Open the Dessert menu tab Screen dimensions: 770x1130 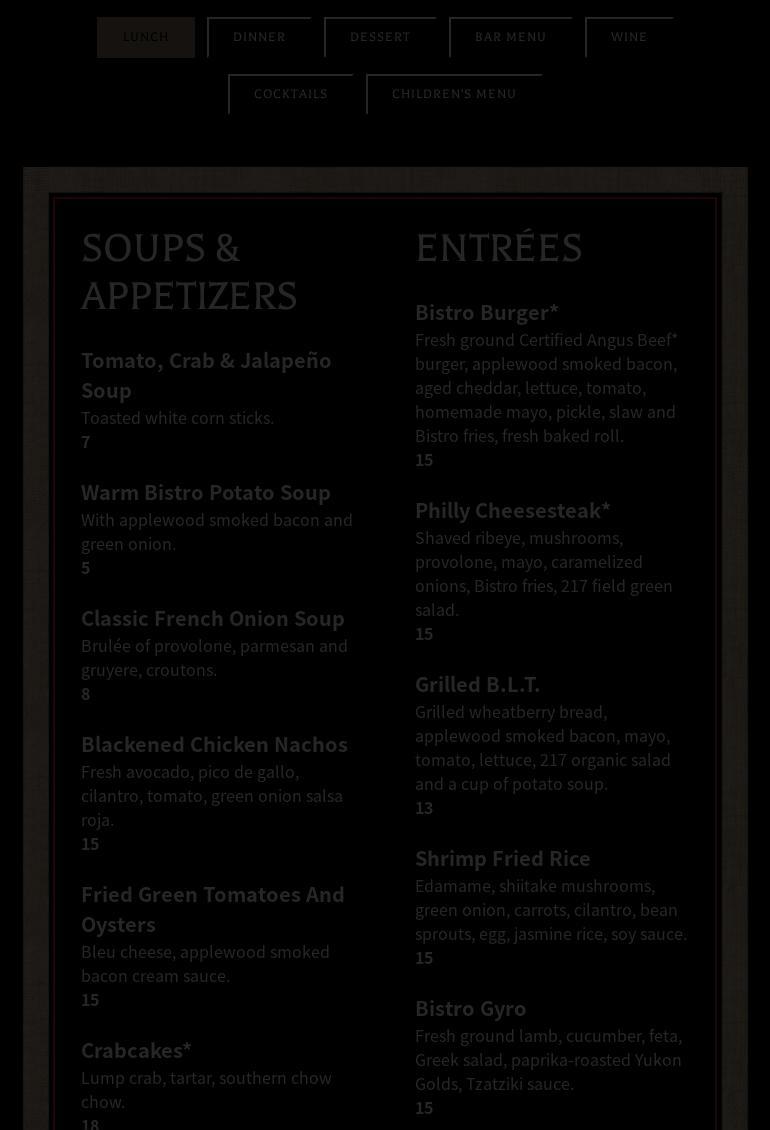coord(380,37)
